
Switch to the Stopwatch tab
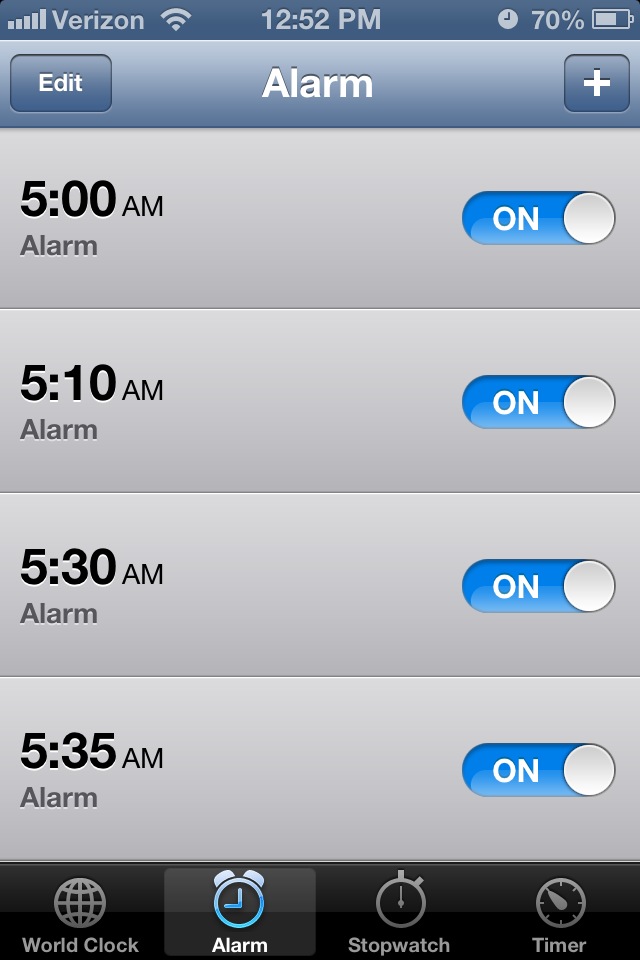(x=399, y=913)
